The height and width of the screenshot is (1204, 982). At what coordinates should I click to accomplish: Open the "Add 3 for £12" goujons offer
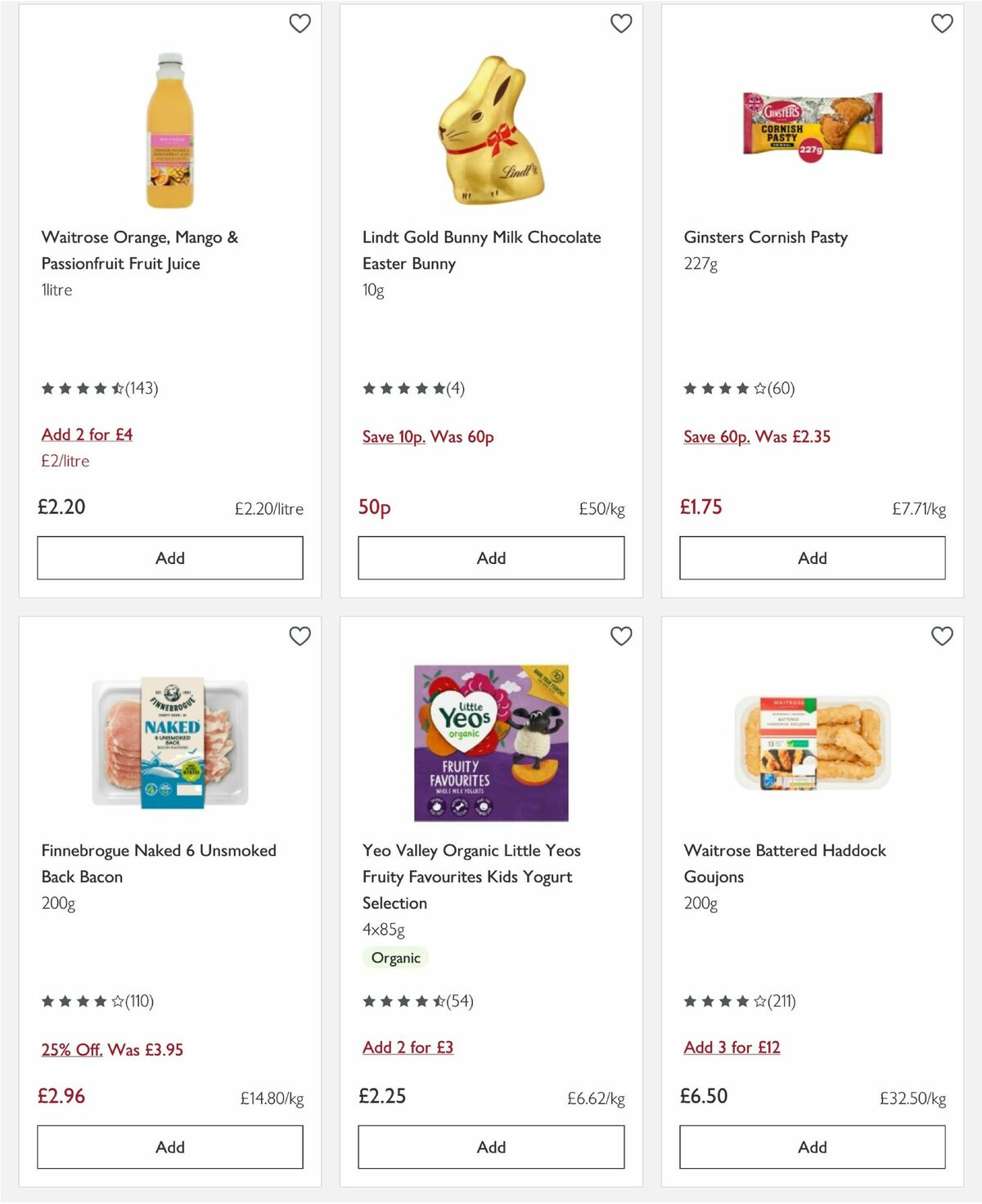point(732,1048)
